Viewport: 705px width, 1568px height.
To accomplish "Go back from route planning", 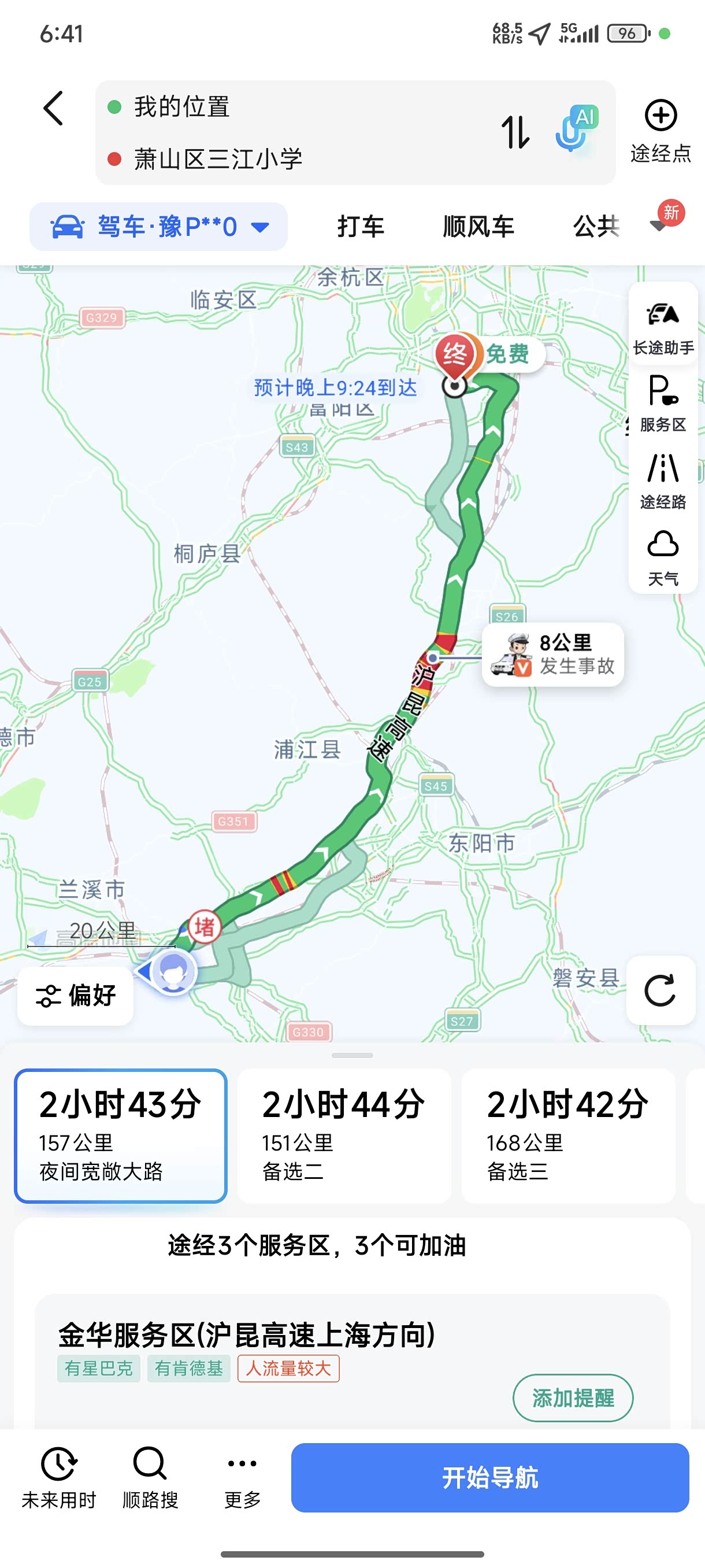I will pyautogui.click(x=54, y=109).
